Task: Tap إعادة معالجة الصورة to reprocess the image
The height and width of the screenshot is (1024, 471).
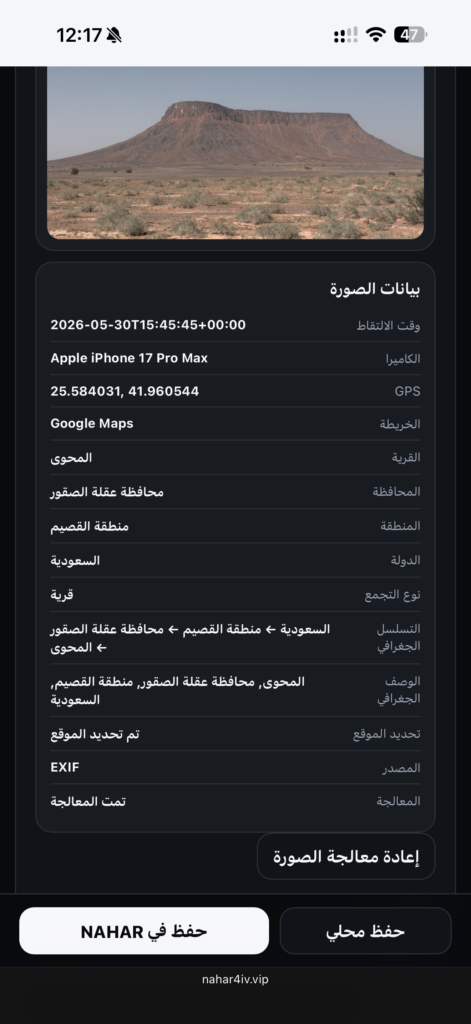Action: tap(346, 856)
